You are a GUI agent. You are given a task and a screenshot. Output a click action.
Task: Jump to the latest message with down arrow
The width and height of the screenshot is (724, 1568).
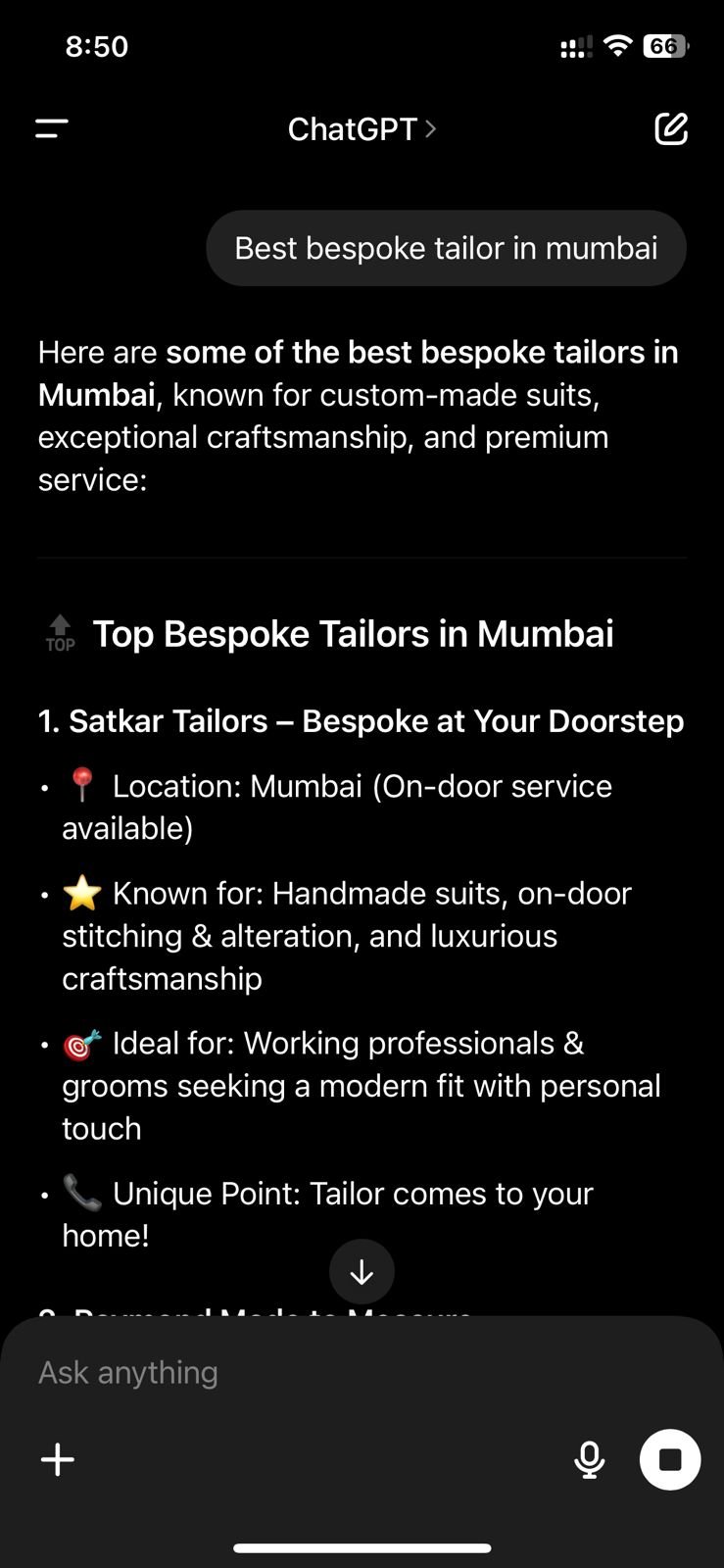coord(362,1272)
